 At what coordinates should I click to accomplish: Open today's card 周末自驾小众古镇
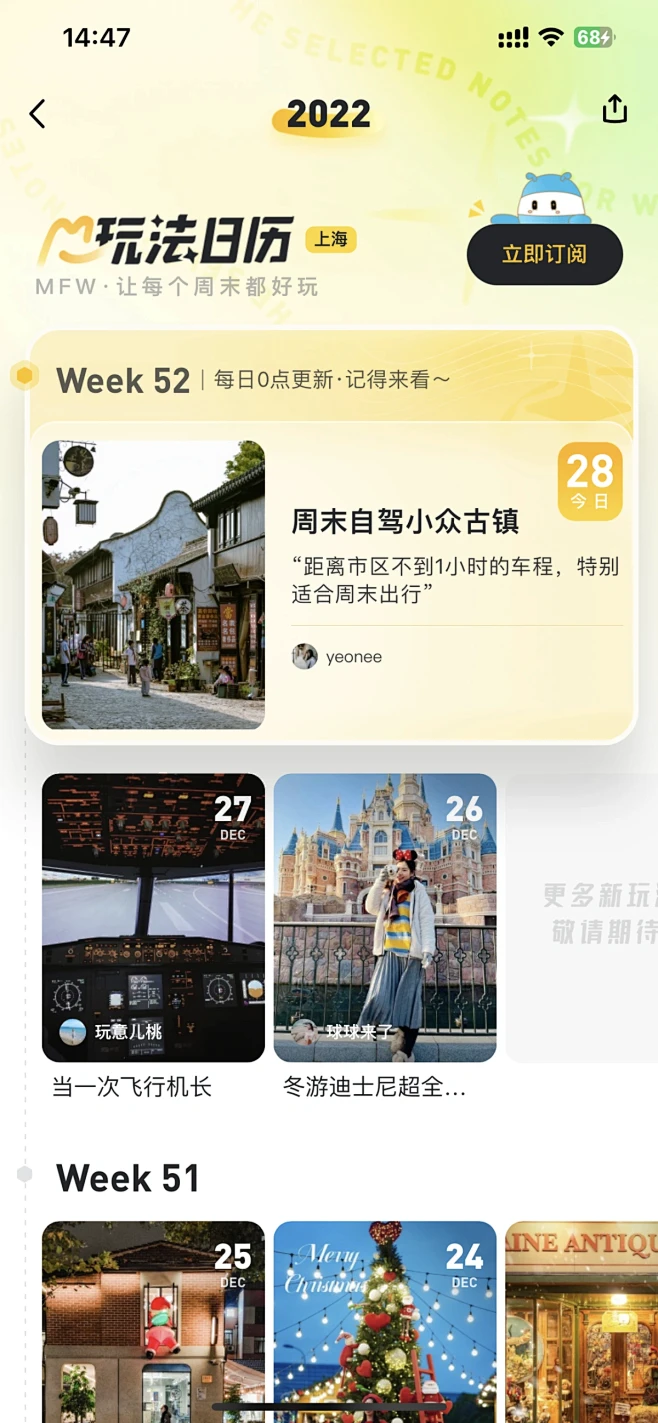330,584
